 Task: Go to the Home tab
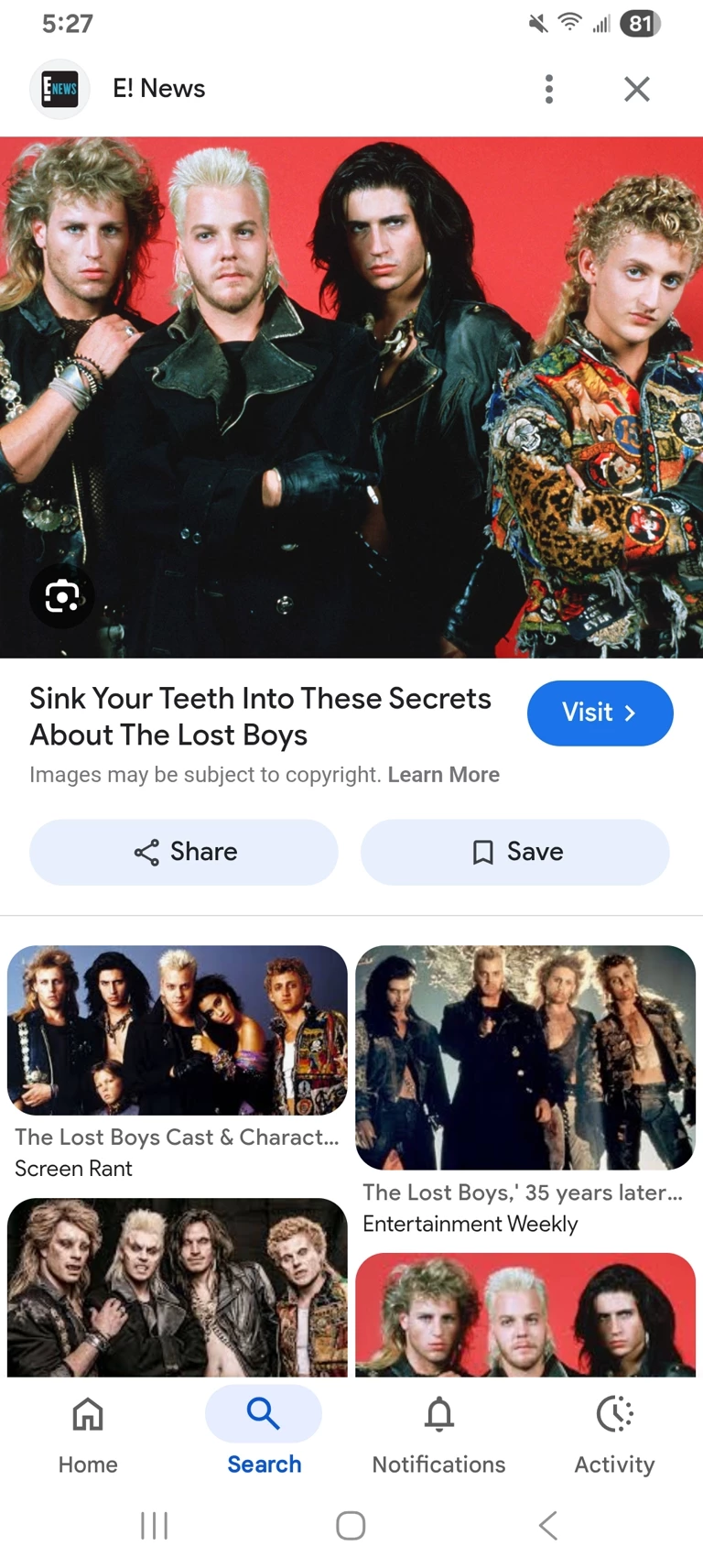[88, 1434]
